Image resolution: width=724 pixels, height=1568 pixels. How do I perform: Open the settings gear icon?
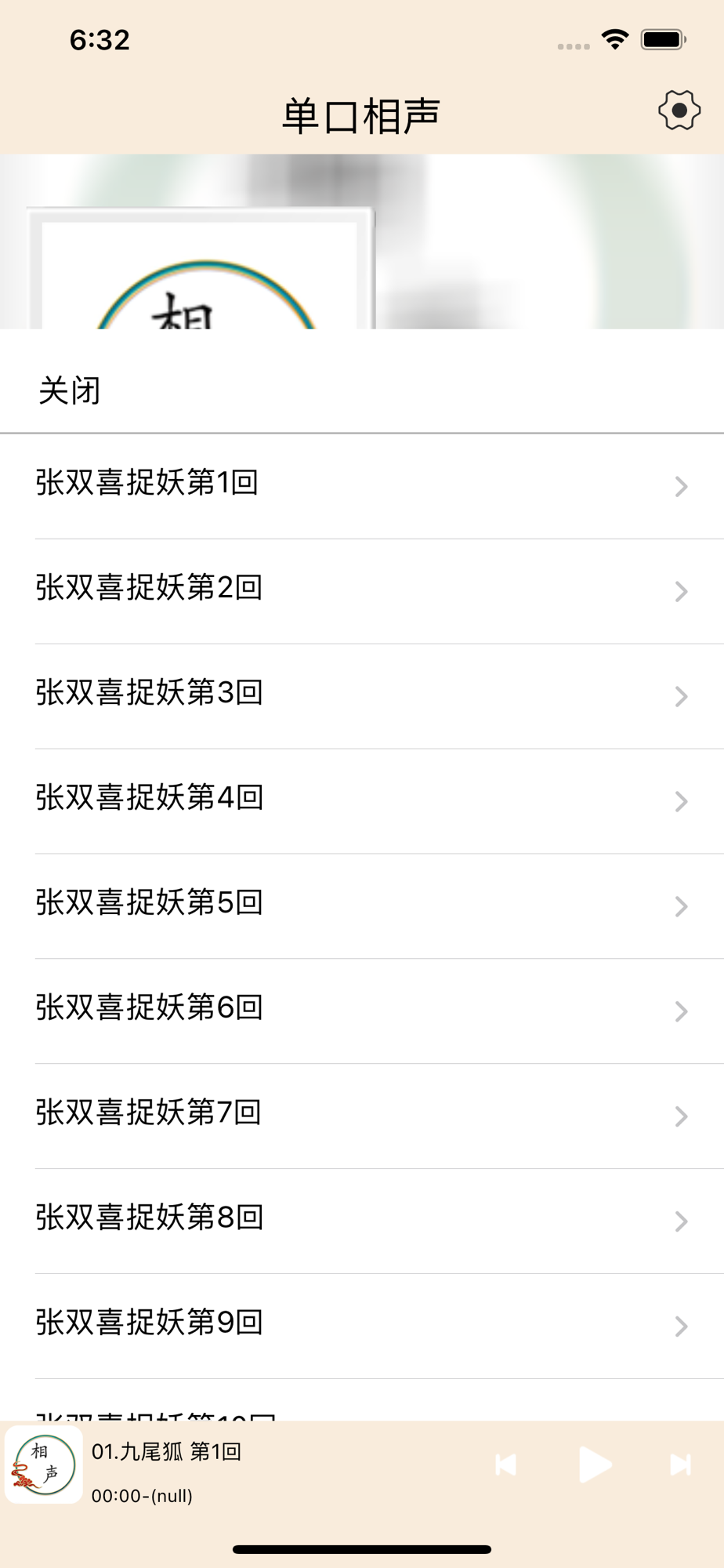click(x=679, y=111)
